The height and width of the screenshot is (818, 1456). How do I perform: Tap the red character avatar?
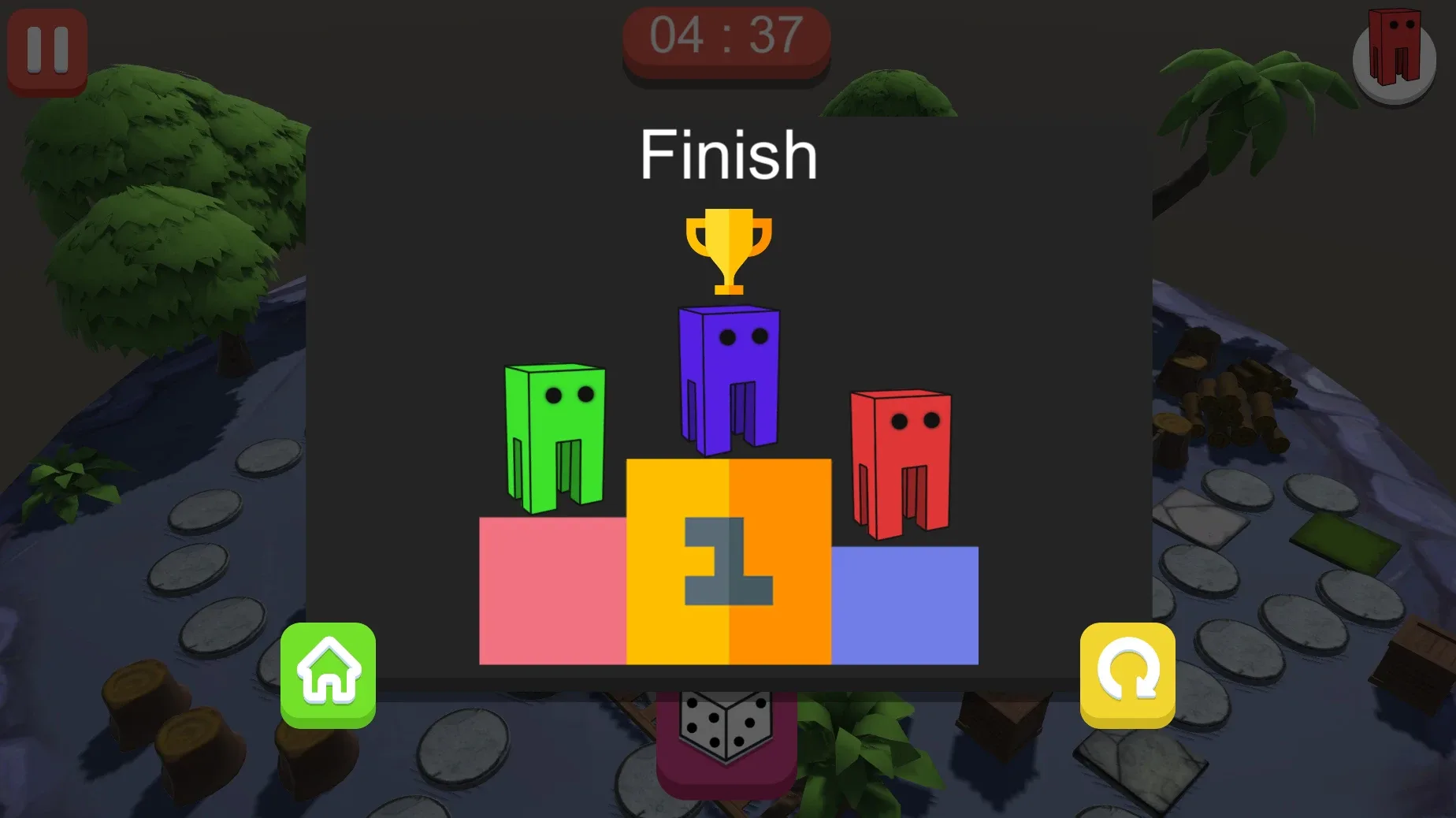(1394, 54)
